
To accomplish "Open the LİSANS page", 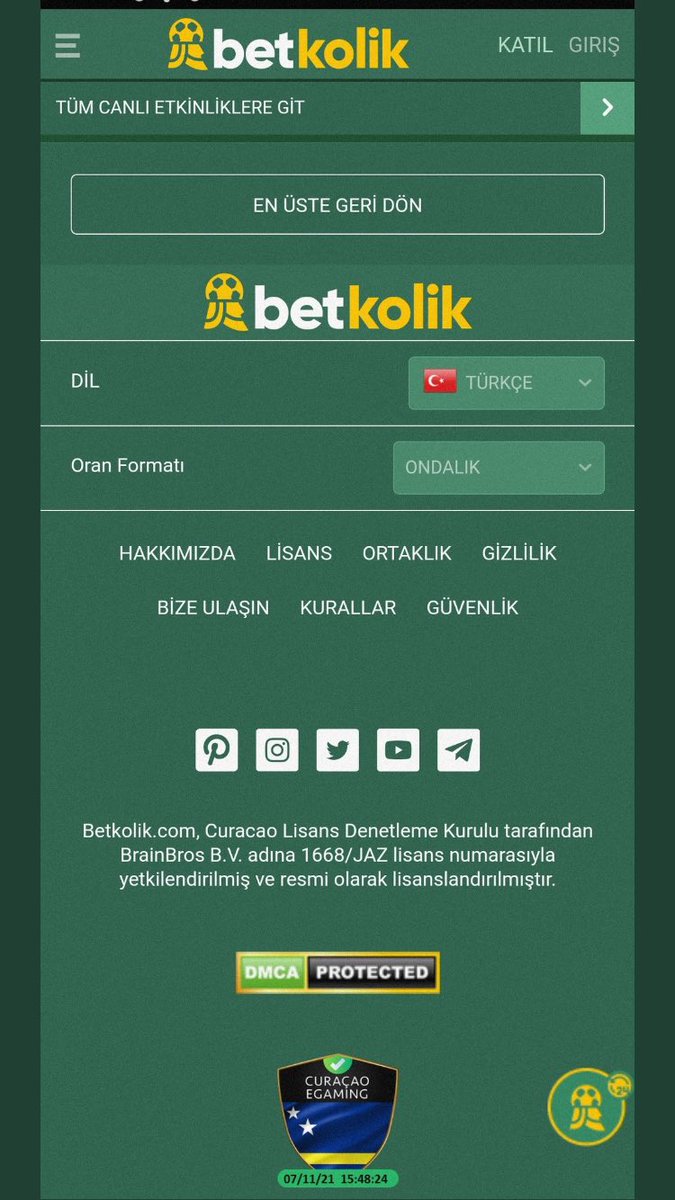I will coord(299,553).
